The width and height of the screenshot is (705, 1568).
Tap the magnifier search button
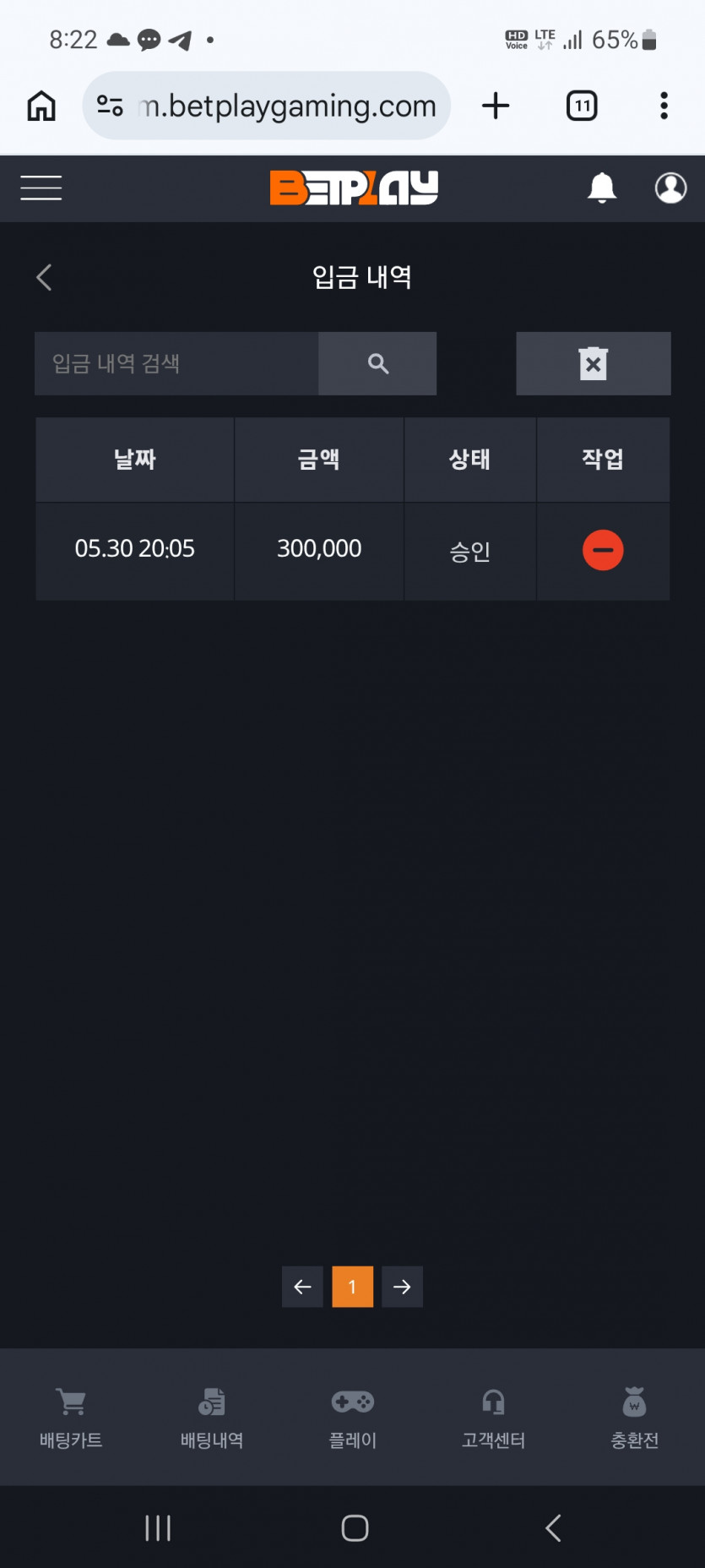coord(377,363)
